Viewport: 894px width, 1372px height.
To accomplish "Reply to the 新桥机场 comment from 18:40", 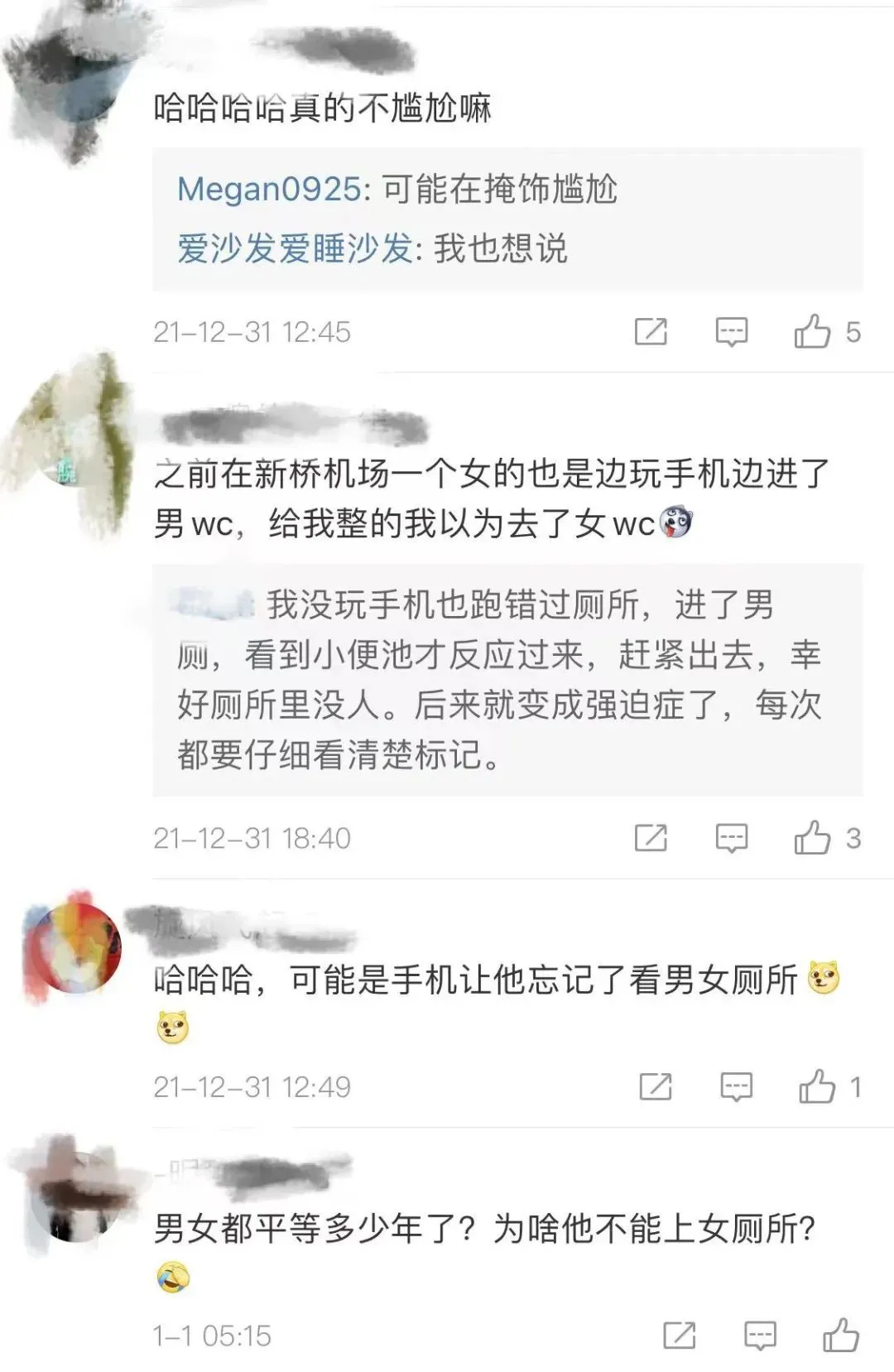I will pos(731,838).
